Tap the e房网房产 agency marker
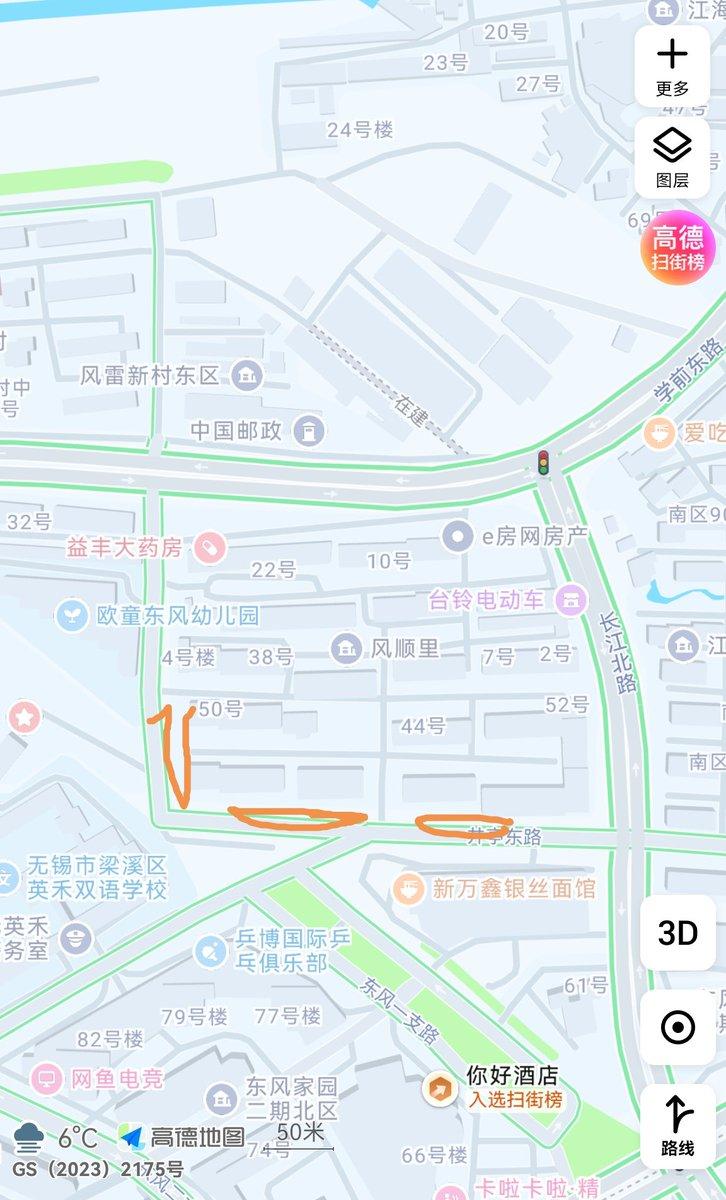This screenshot has height=1200, width=726. point(456,536)
